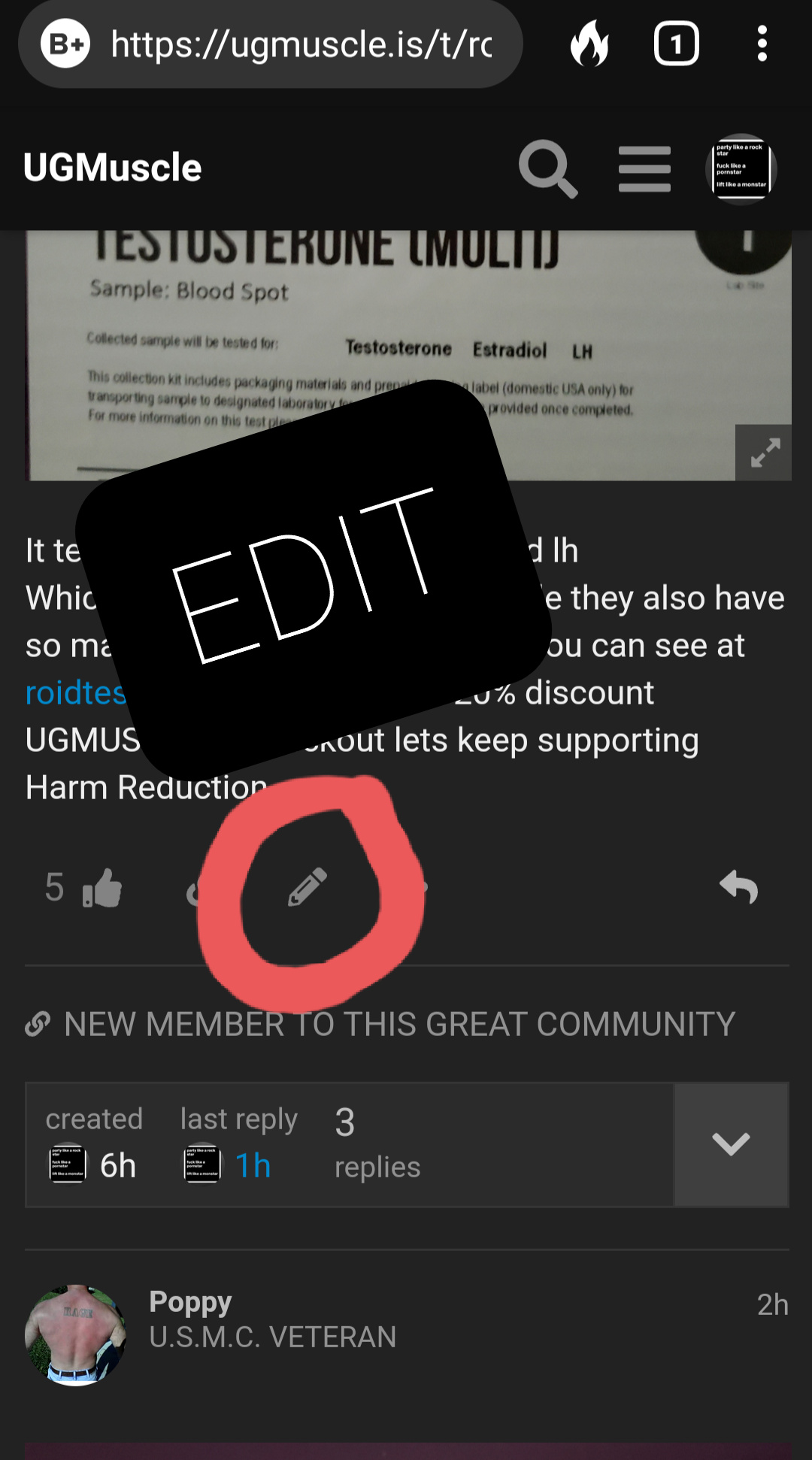The image size is (812, 1460).
Task: Open linked topic NEW MEMBER TO THIS GREAT COMMUNITY
Action: [x=398, y=1024]
